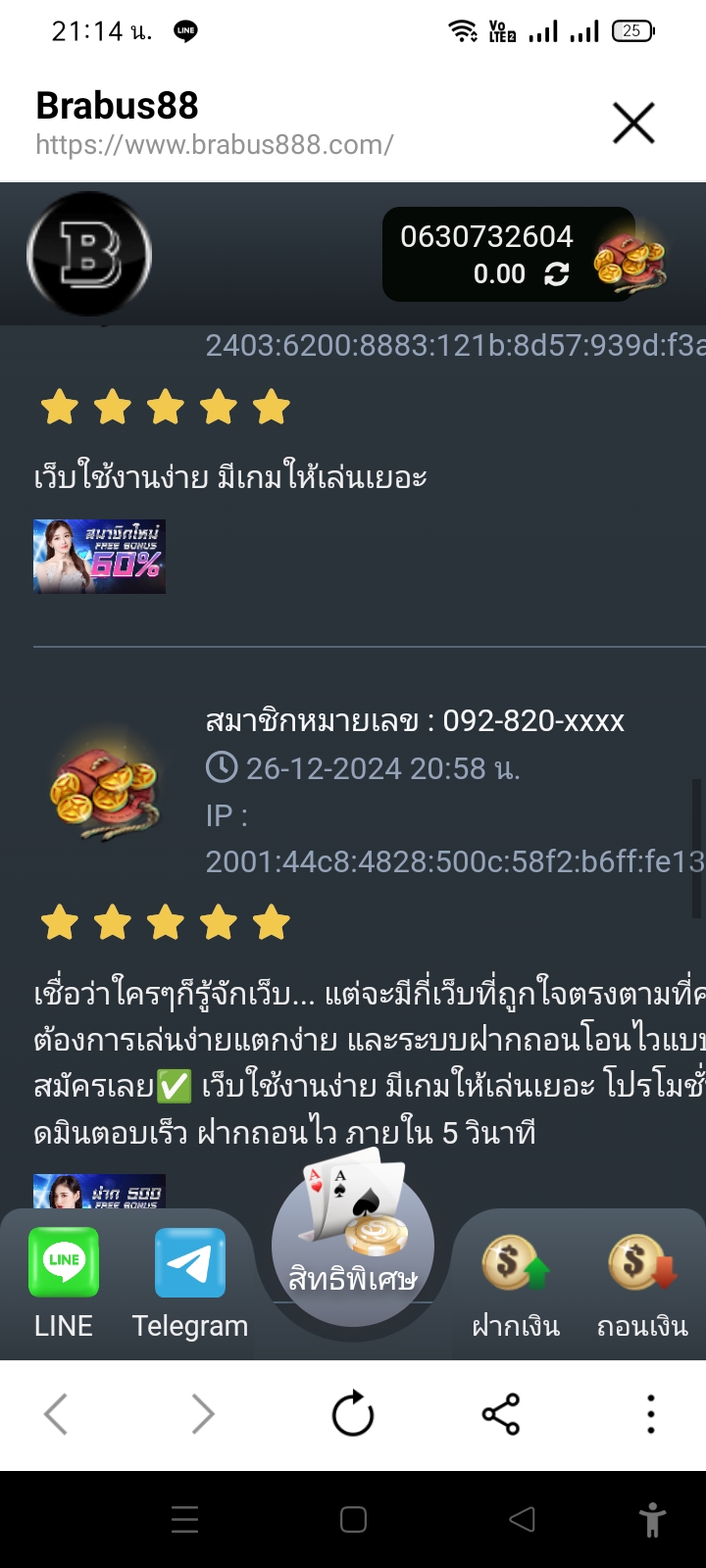Viewport: 706px width, 1568px height.
Task: Open the สิทธิพิเศษ center button
Action: (x=353, y=1245)
